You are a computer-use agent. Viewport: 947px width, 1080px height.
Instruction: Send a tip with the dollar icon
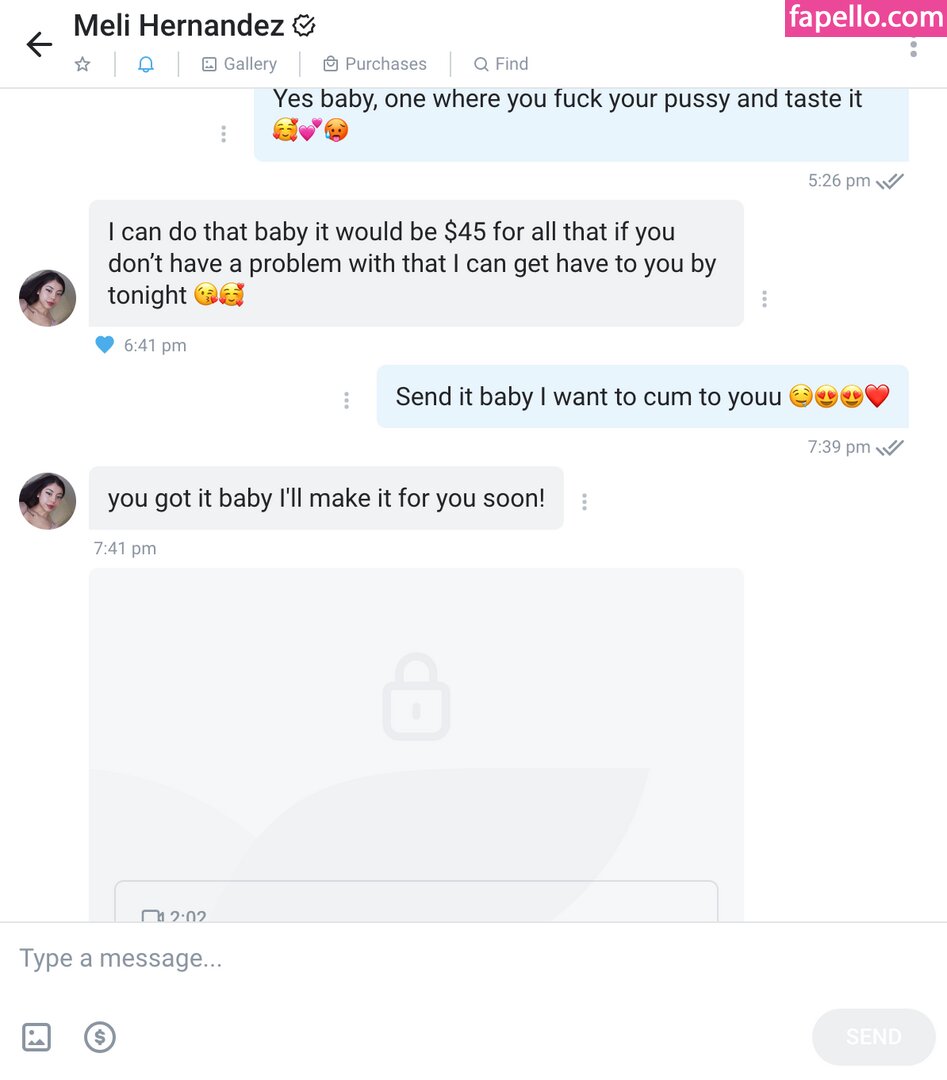point(99,1037)
